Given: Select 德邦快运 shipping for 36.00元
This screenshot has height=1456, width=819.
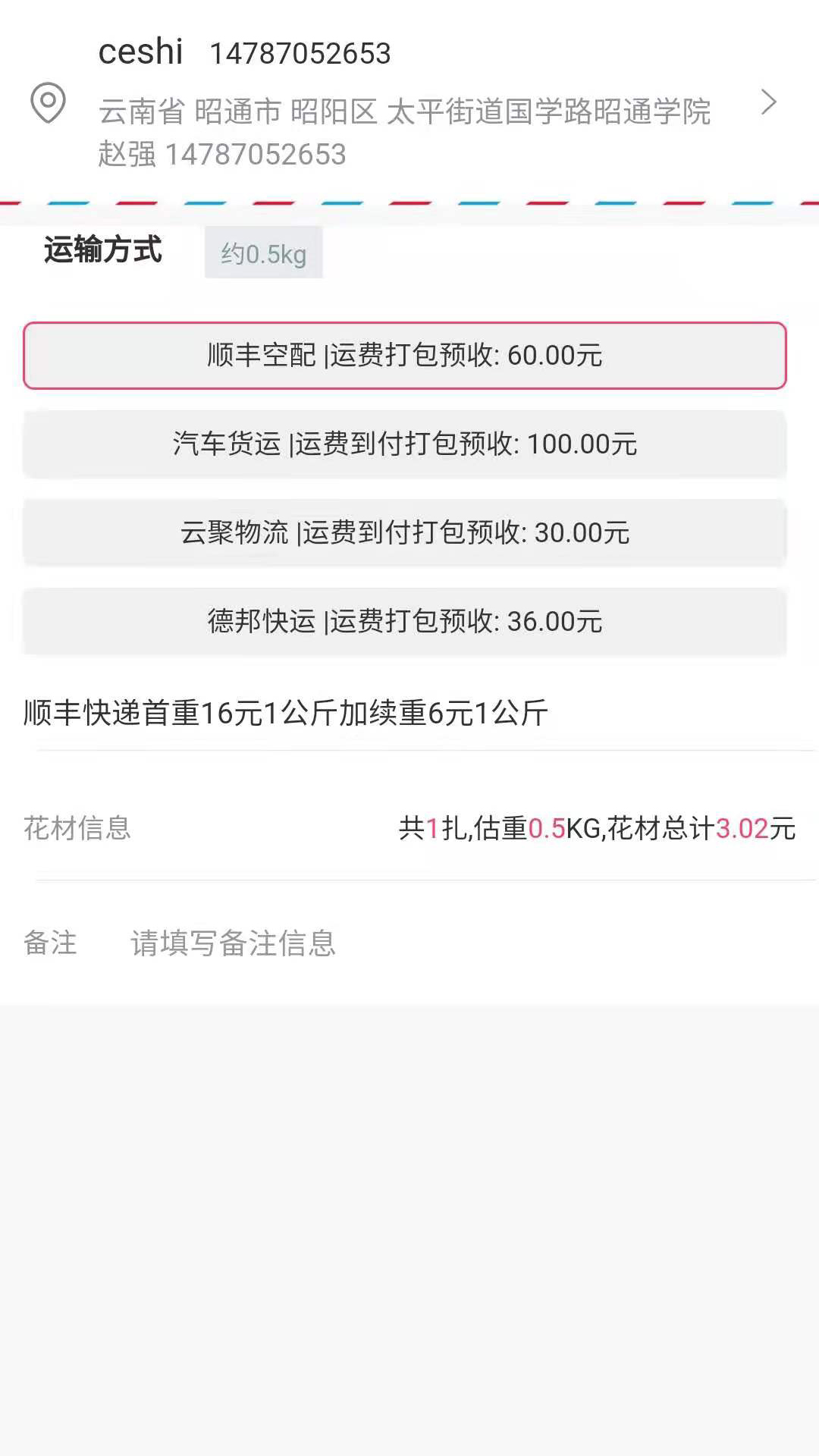Looking at the screenshot, I should 405,622.
